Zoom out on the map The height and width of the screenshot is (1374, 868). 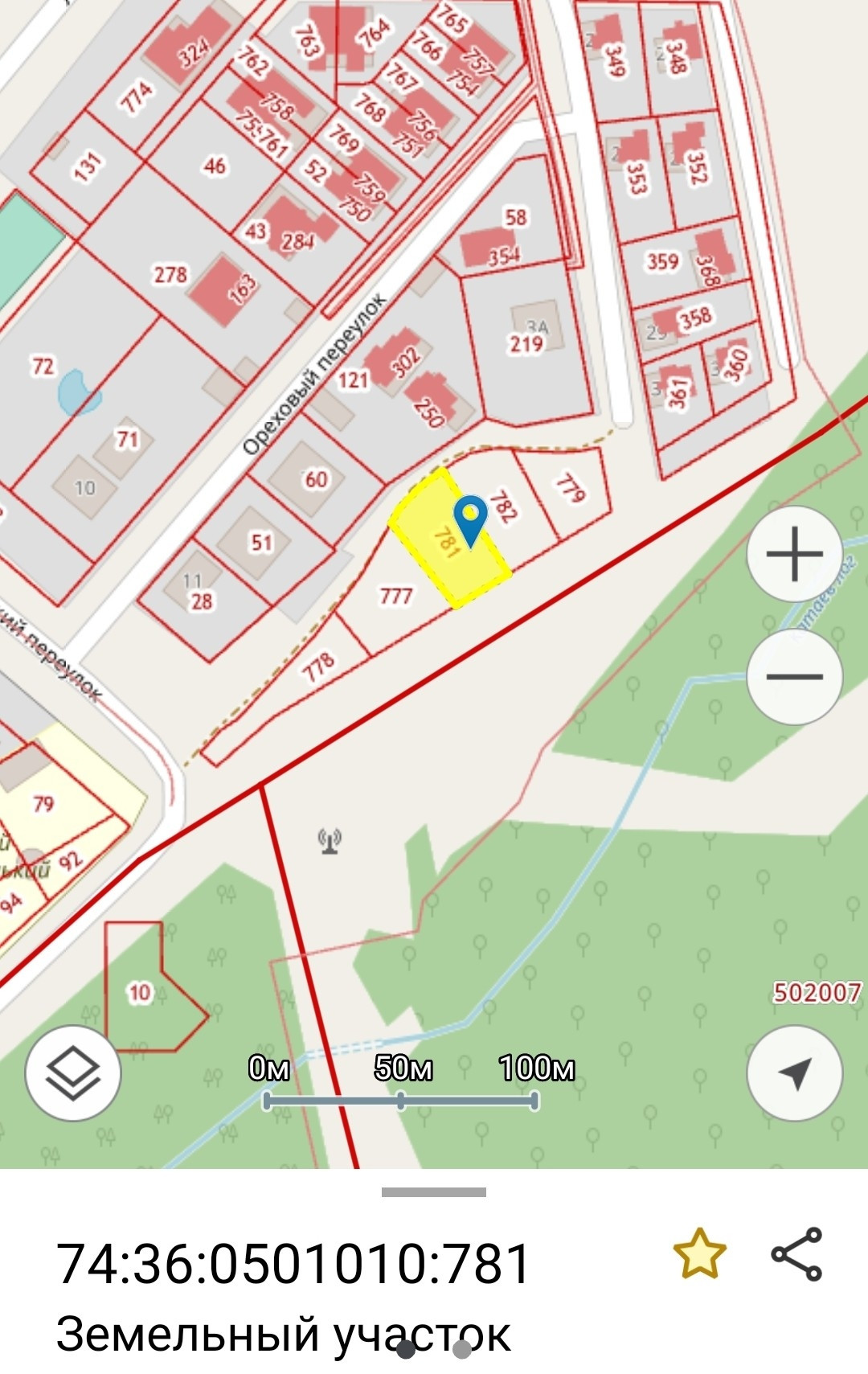[794, 676]
